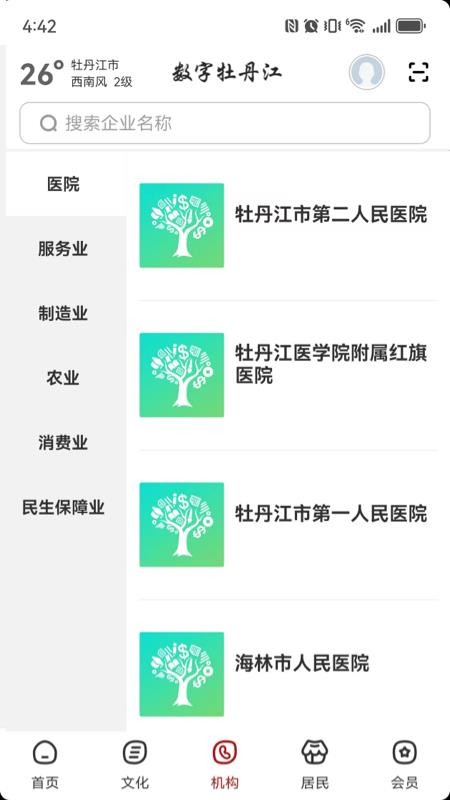Image resolution: width=450 pixels, height=800 pixels.
Task: Tap the 搜索企业名称 search box
Action: 224,123
